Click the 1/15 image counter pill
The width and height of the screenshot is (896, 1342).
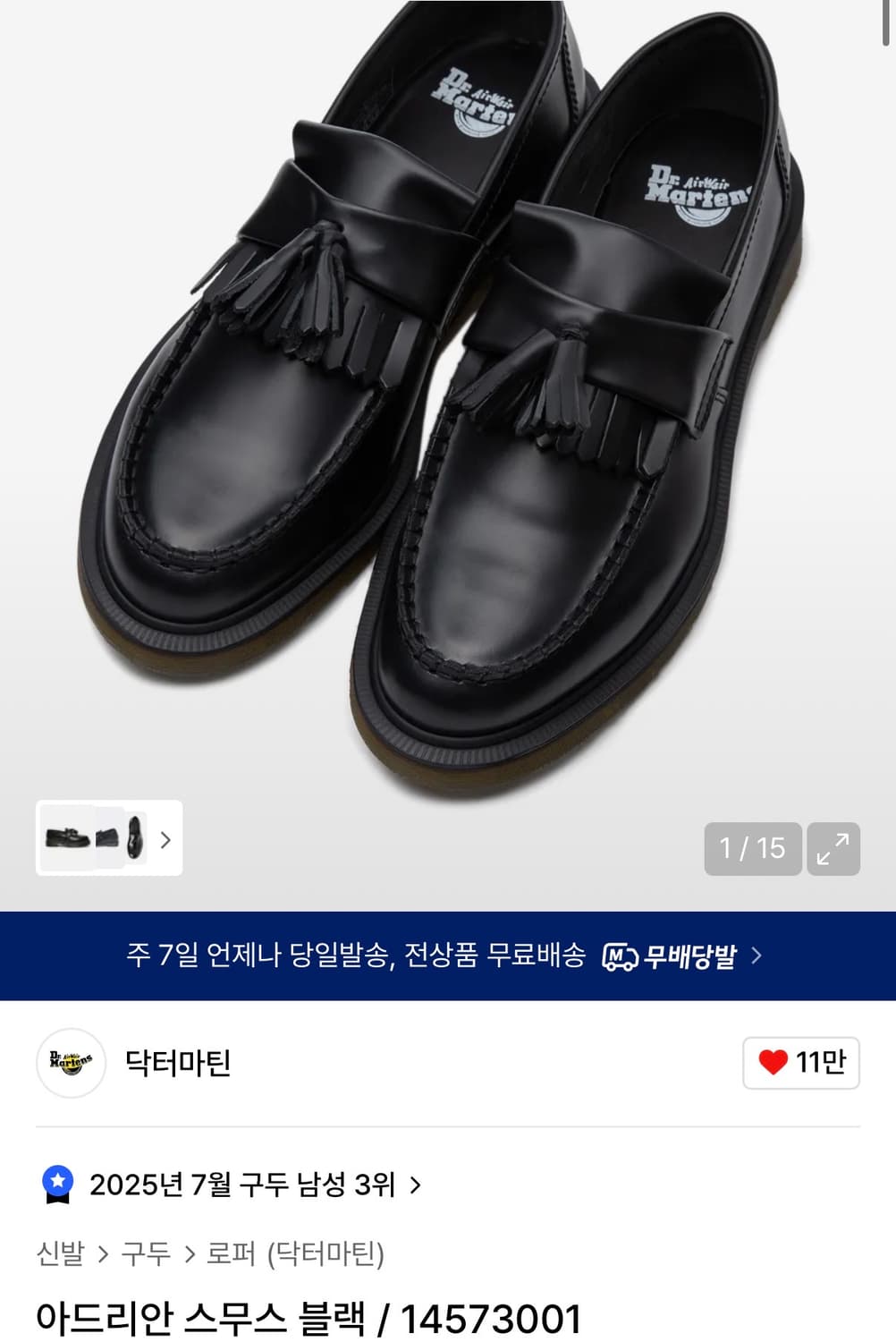coord(752,848)
